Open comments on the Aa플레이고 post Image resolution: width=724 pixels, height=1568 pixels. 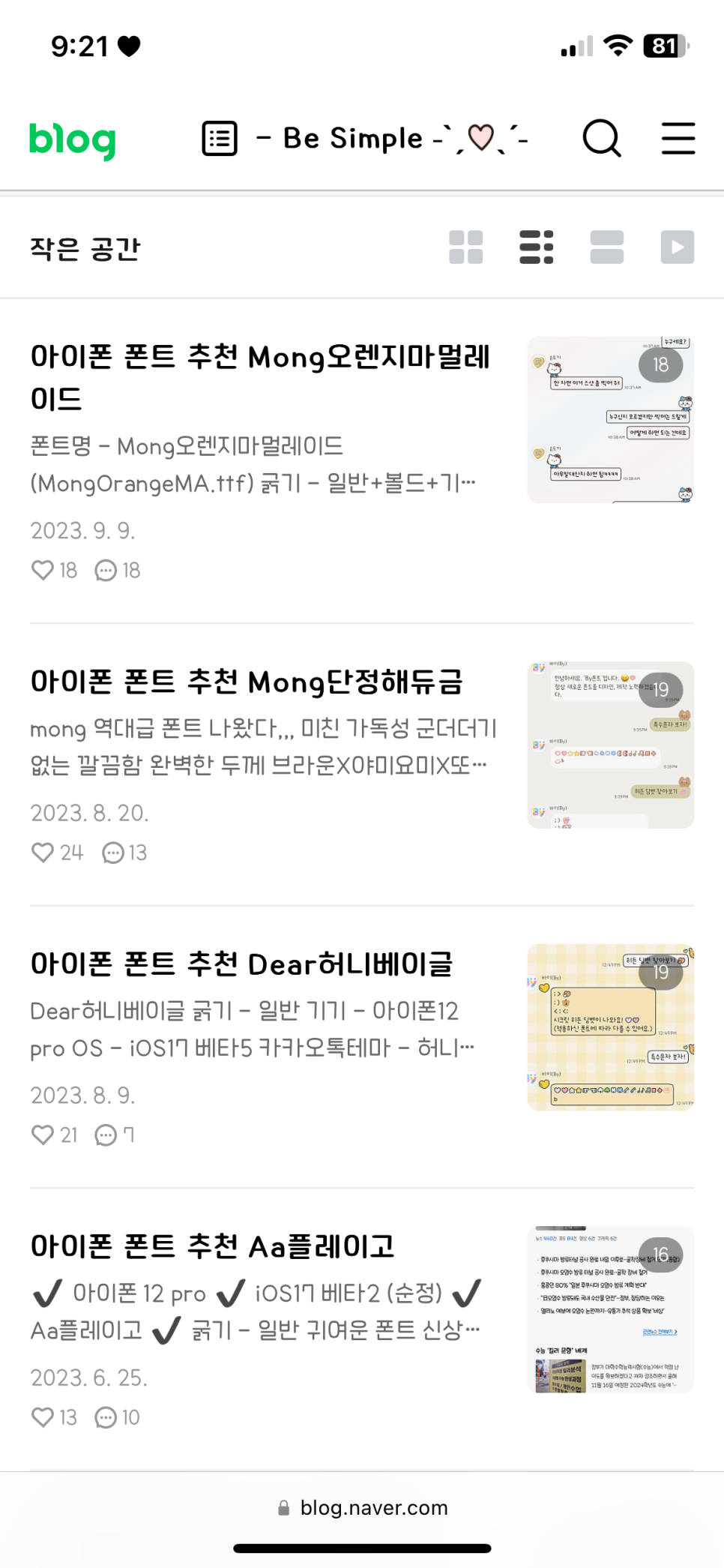click(x=118, y=1417)
